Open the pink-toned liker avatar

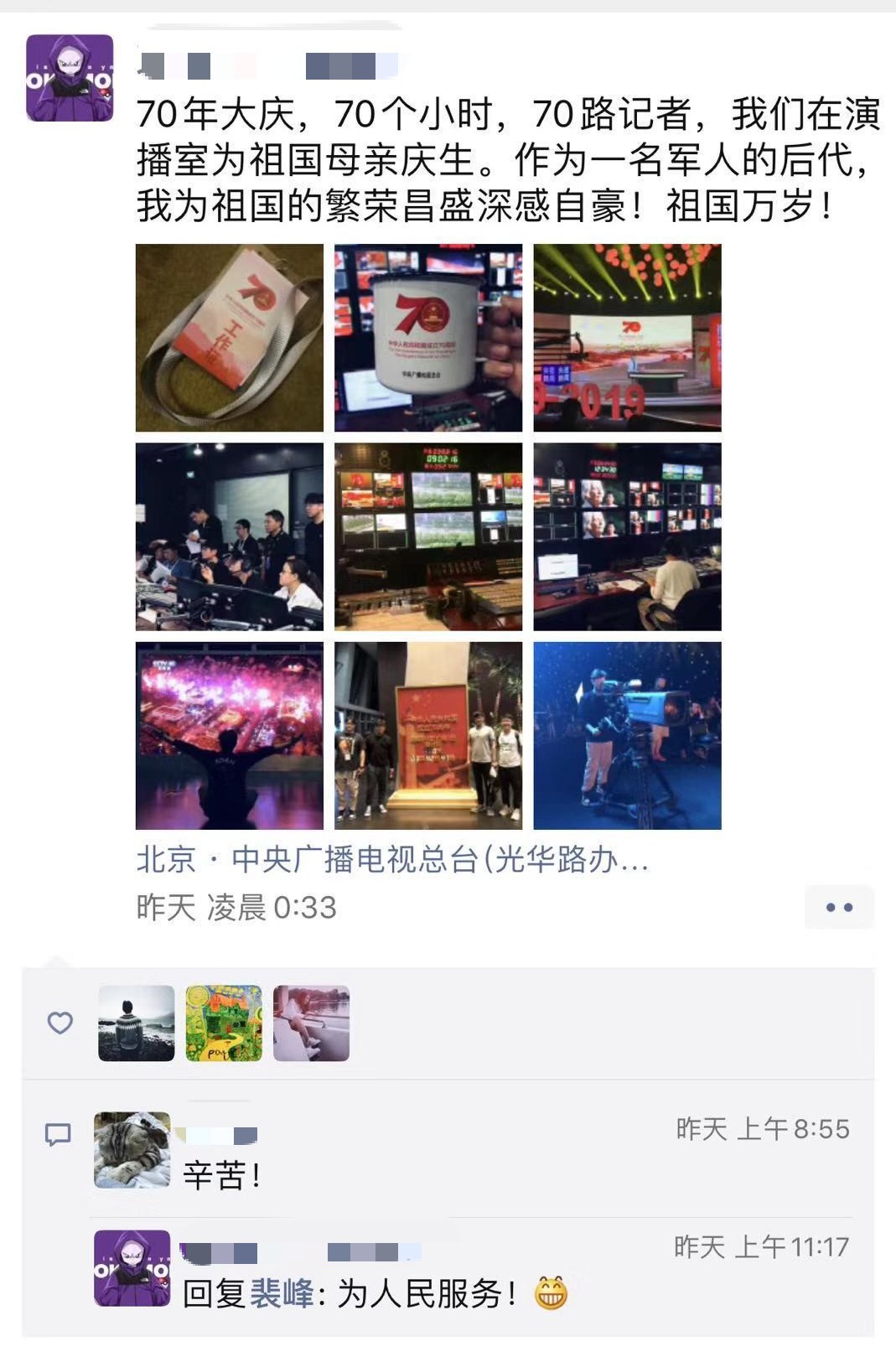311,1023
